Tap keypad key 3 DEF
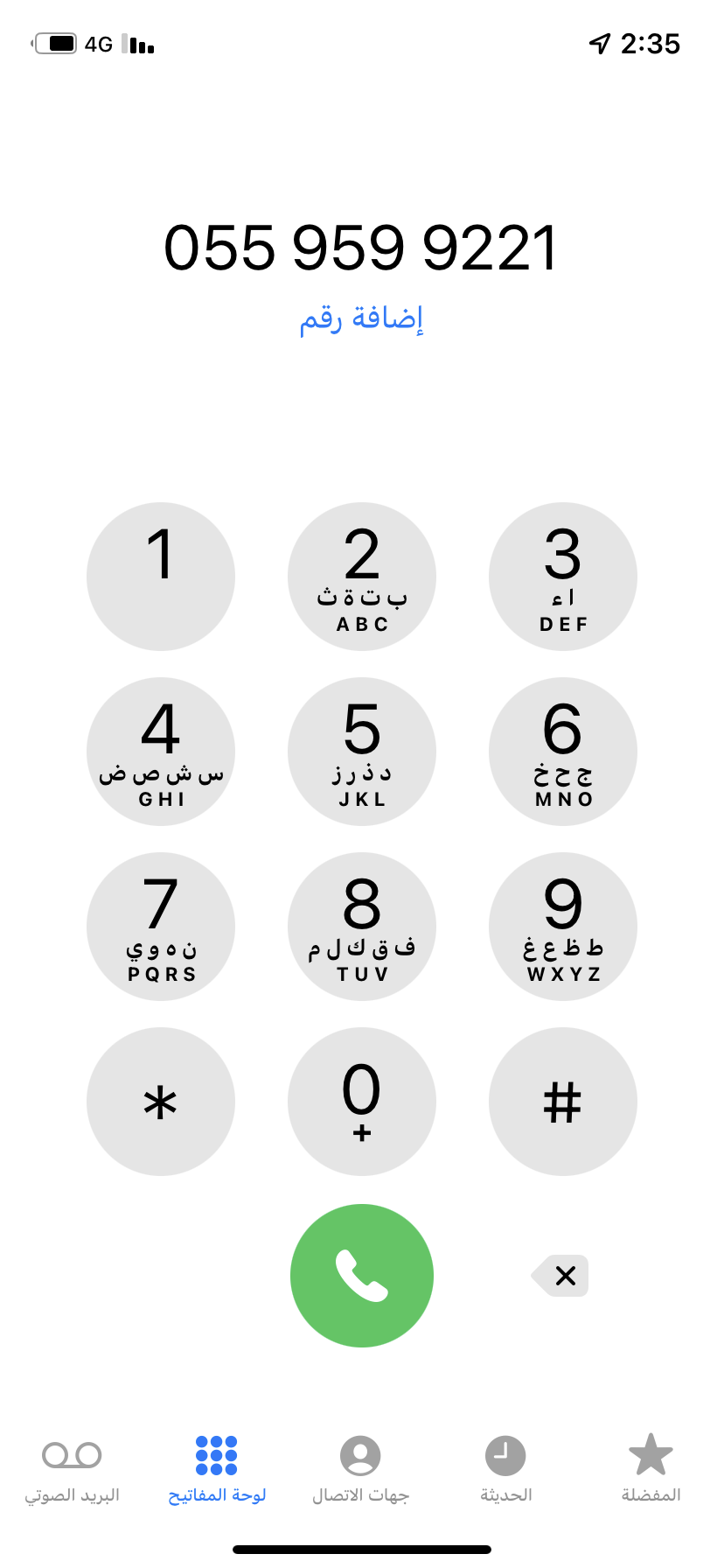Viewport: 724px width, 1568px height. [x=563, y=577]
